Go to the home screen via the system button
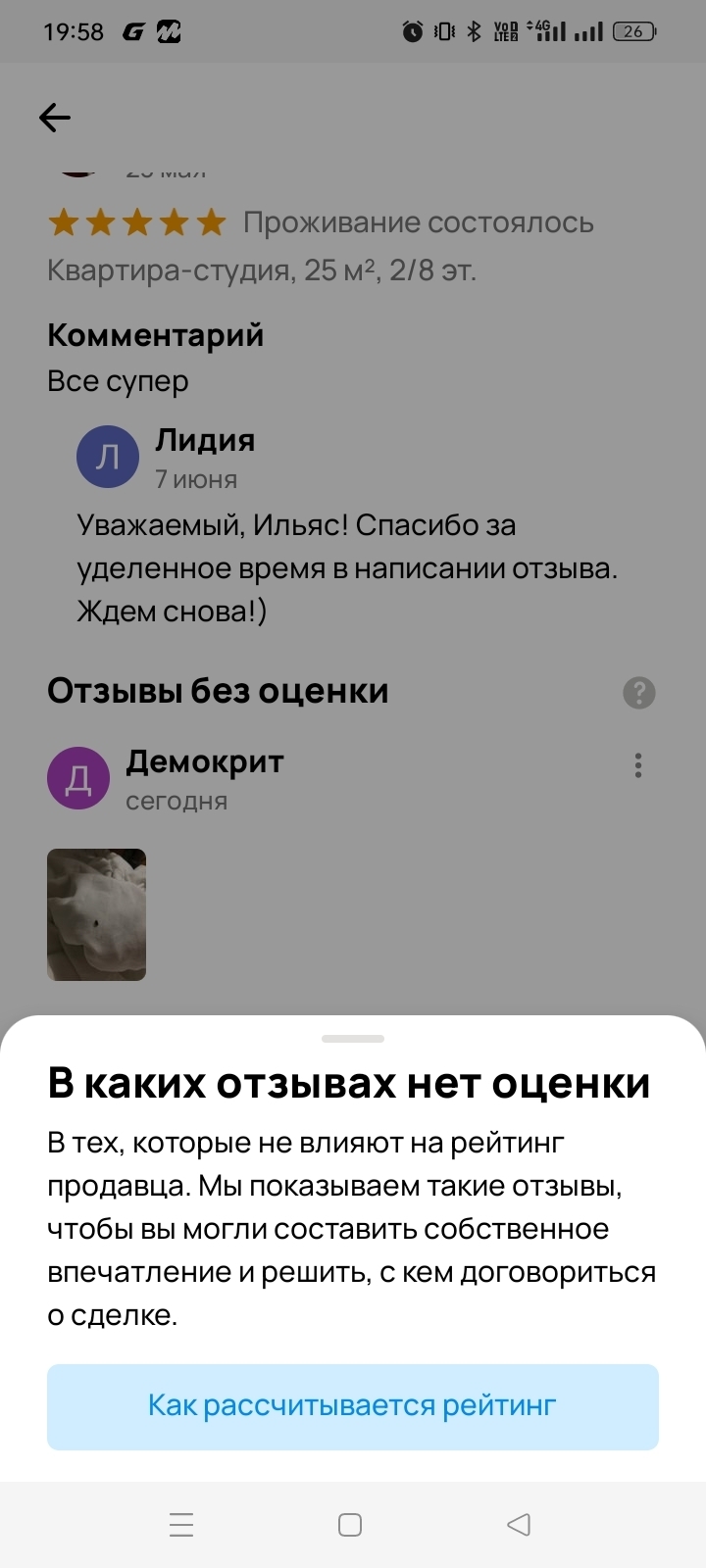The width and height of the screenshot is (706, 1568). click(350, 1524)
